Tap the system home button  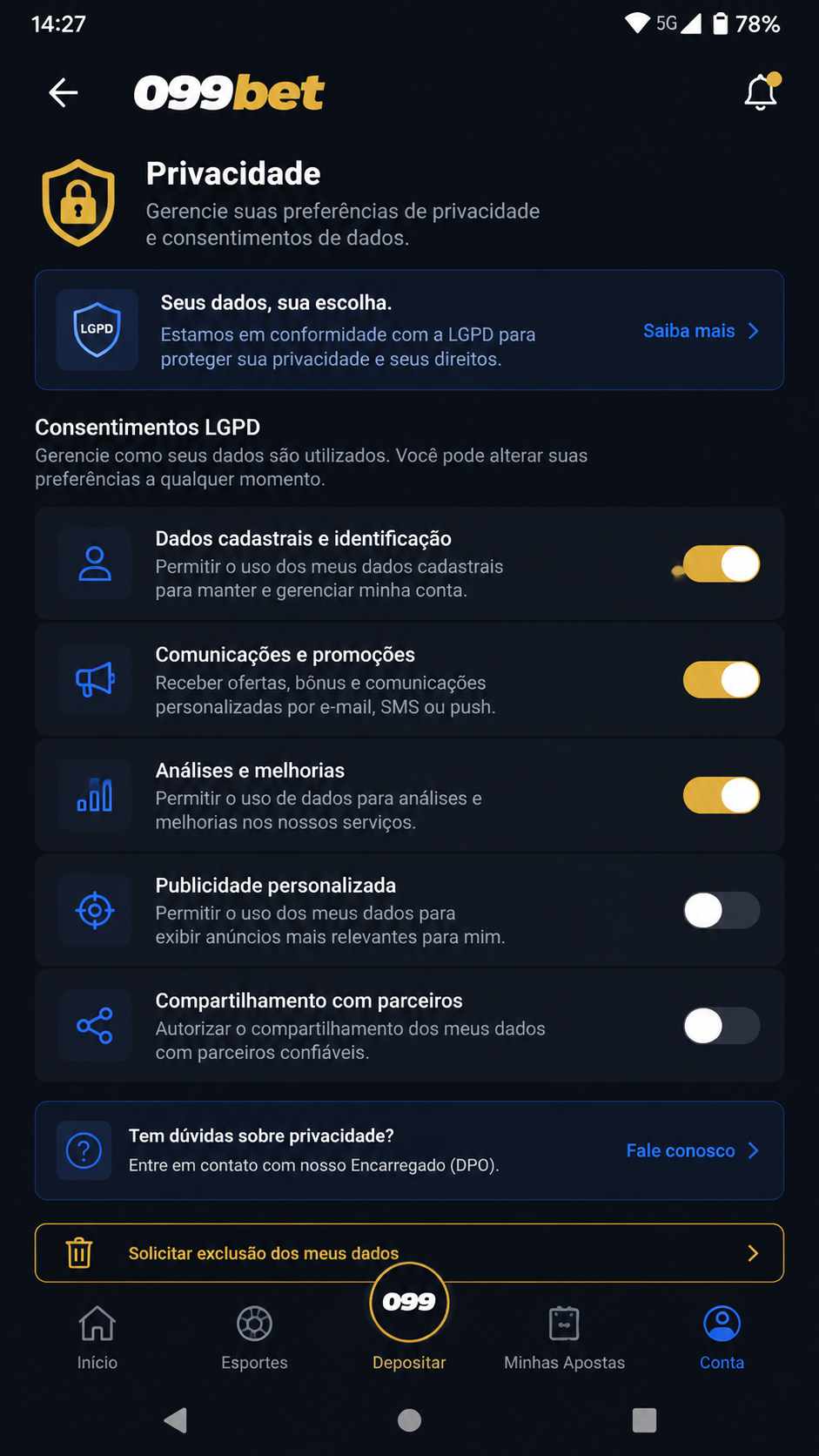(409, 1420)
